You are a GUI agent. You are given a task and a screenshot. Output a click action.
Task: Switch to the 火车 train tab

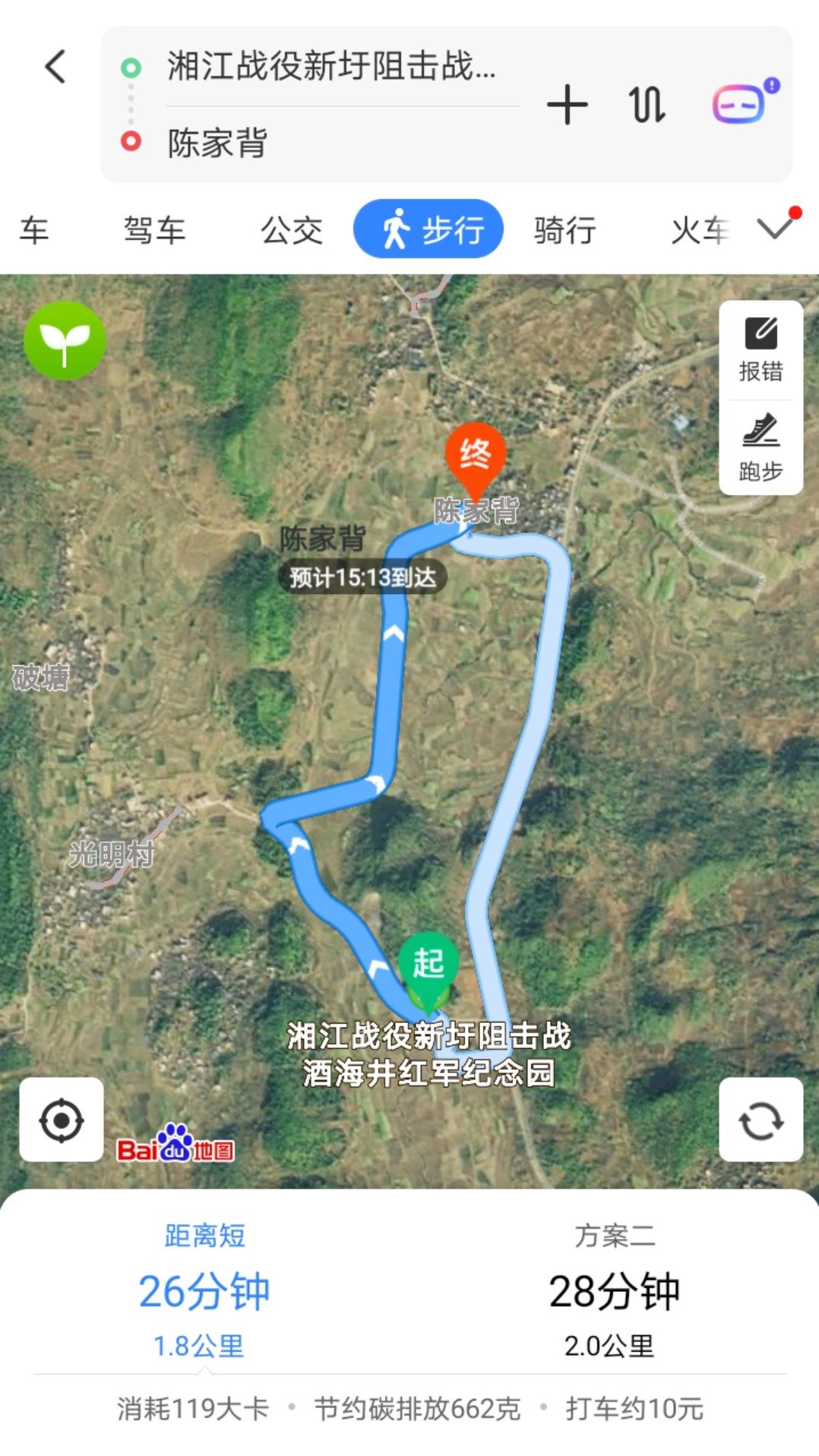pyautogui.click(x=699, y=230)
